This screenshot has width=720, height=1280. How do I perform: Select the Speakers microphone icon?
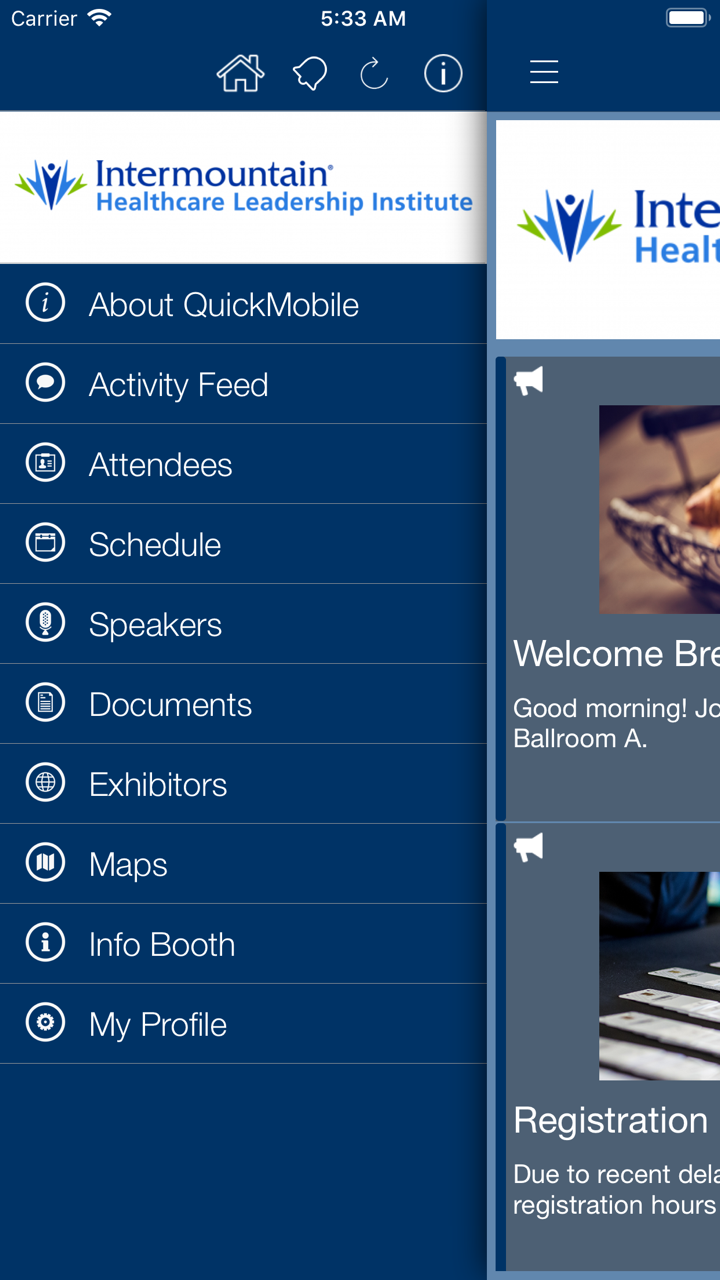(x=45, y=623)
